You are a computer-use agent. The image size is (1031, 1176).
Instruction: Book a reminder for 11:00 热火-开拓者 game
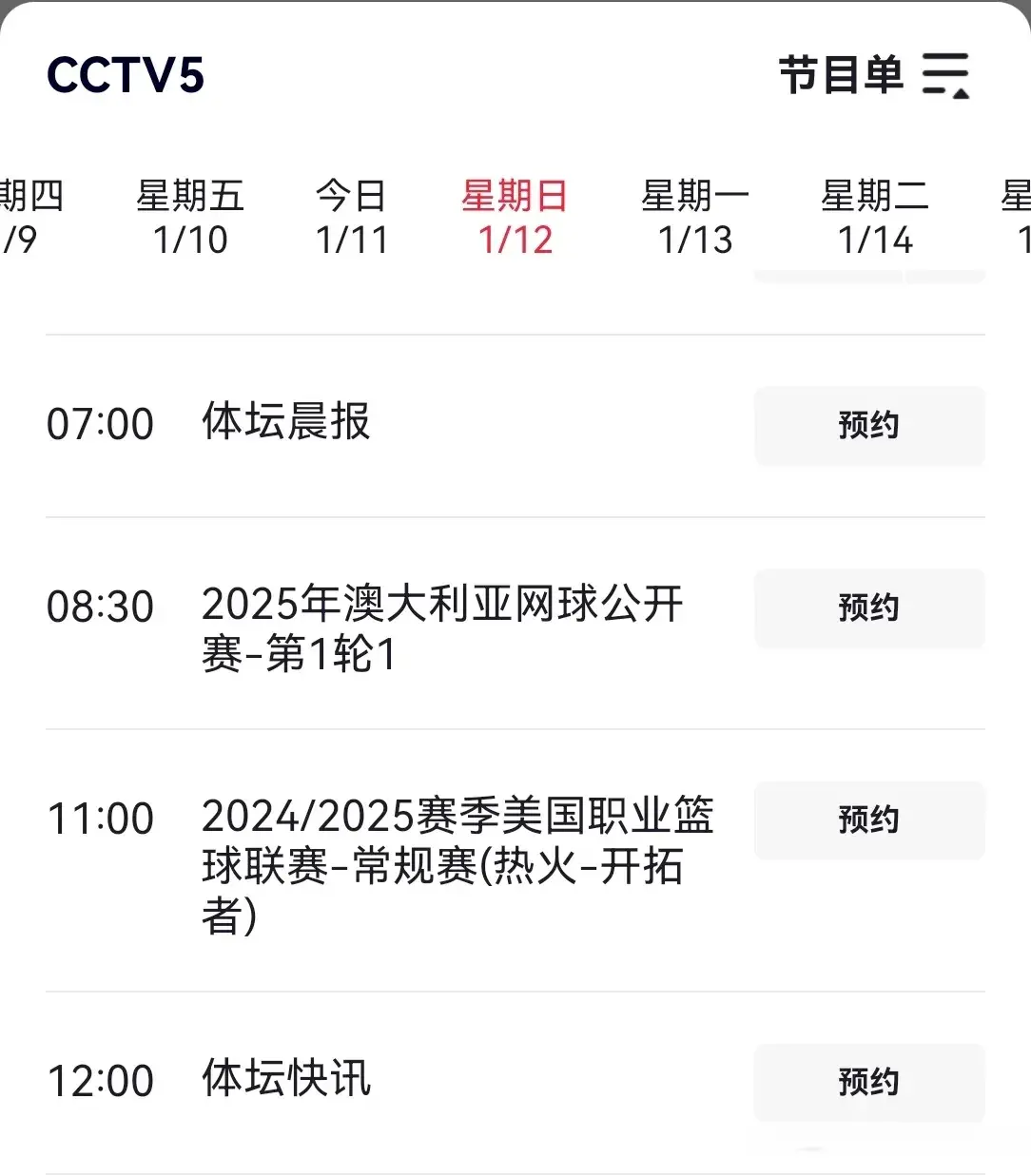coord(868,819)
